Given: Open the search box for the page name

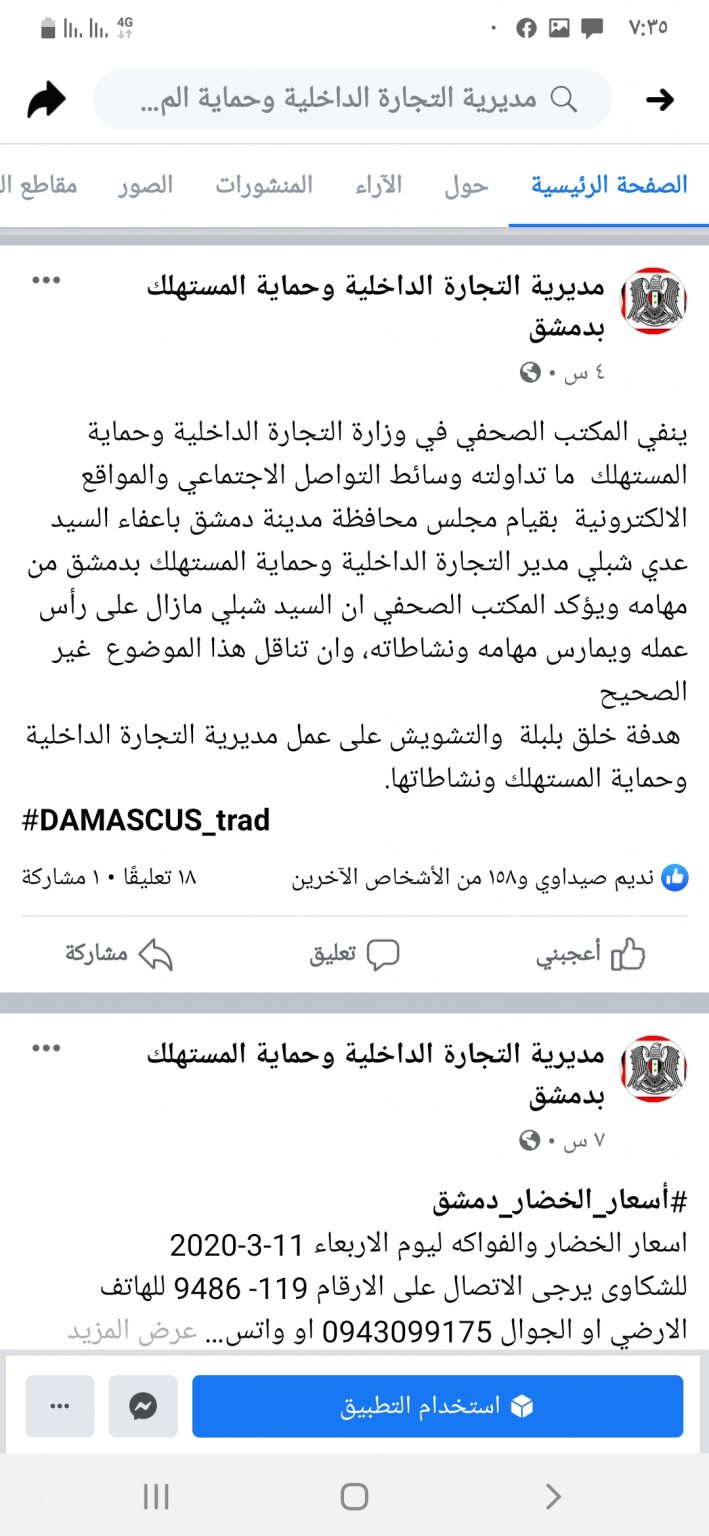Looking at the screenshot, I should [x=352, y=99].
